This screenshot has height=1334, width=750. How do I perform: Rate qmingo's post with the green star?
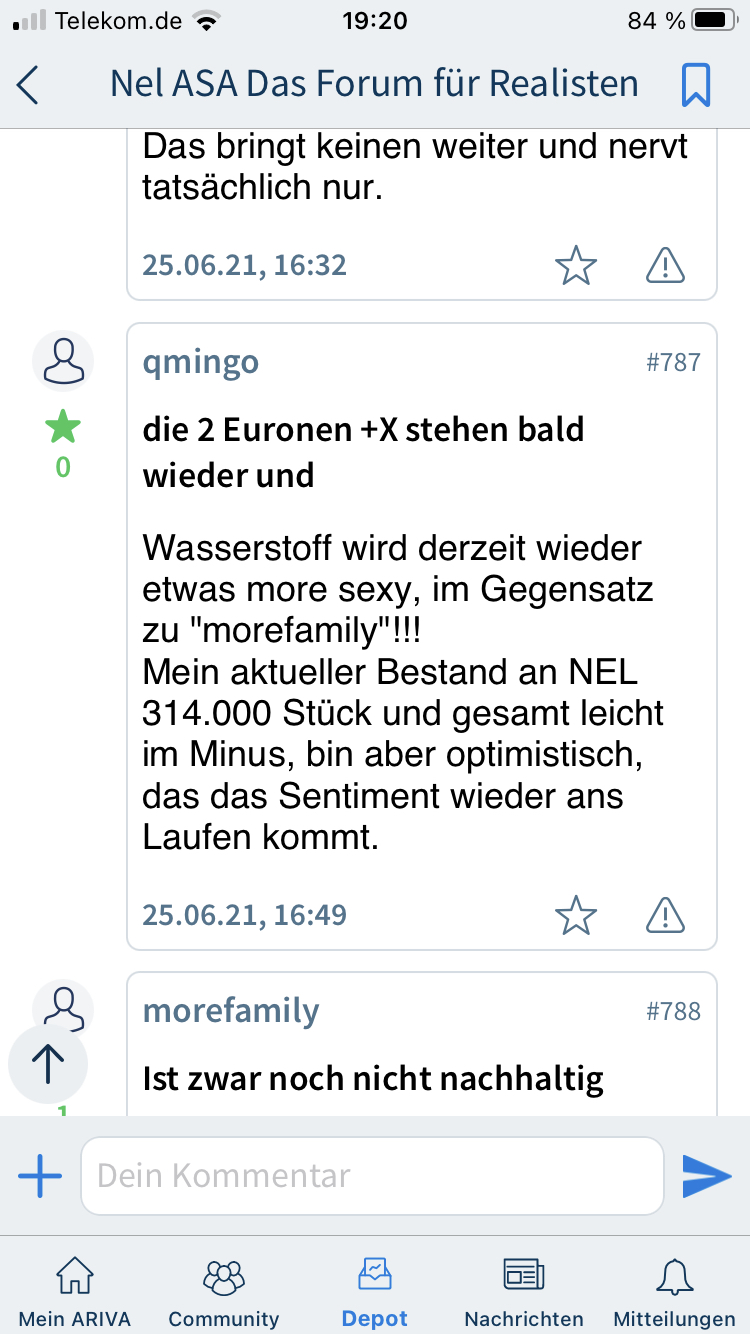63,428
